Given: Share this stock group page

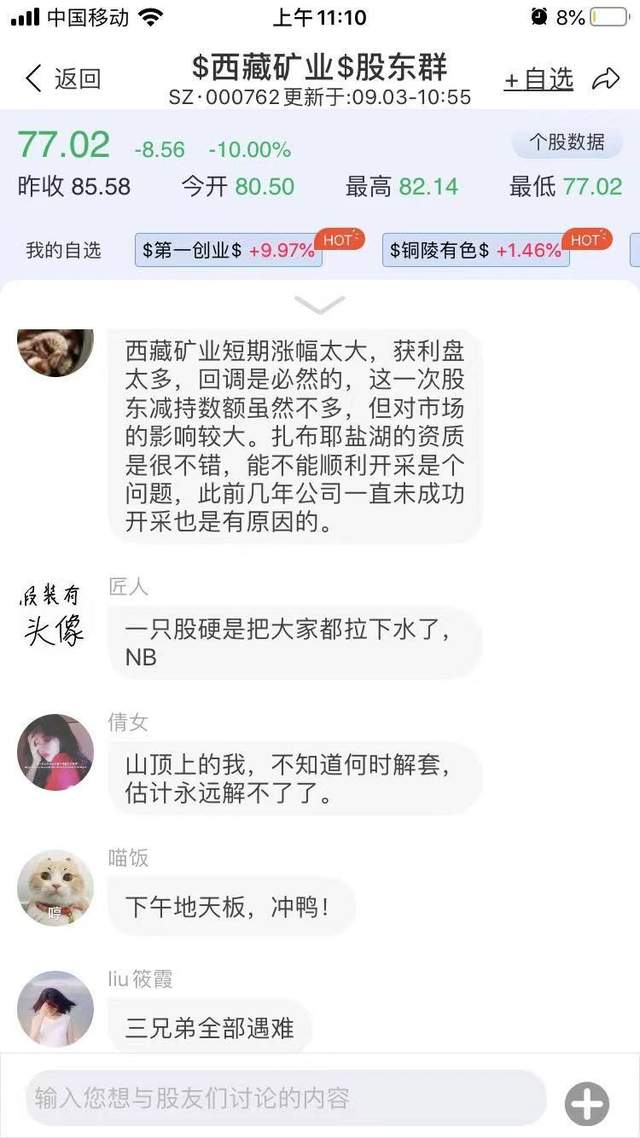Looking at the screenshot, I should pos(606,79).
